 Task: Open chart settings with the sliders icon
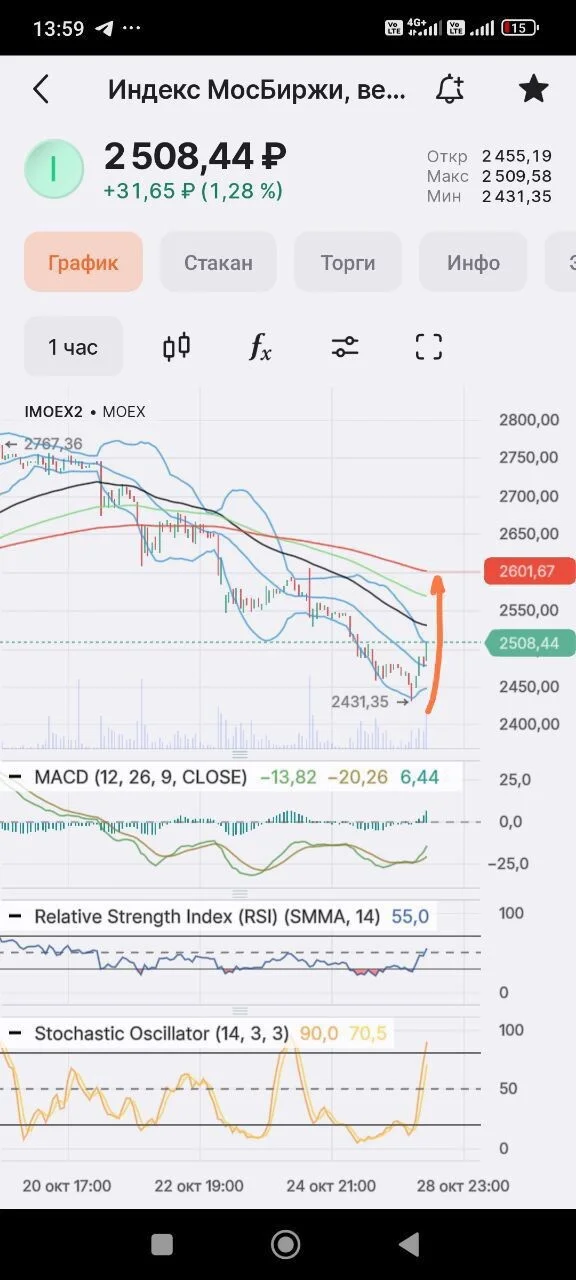point(345,347)
